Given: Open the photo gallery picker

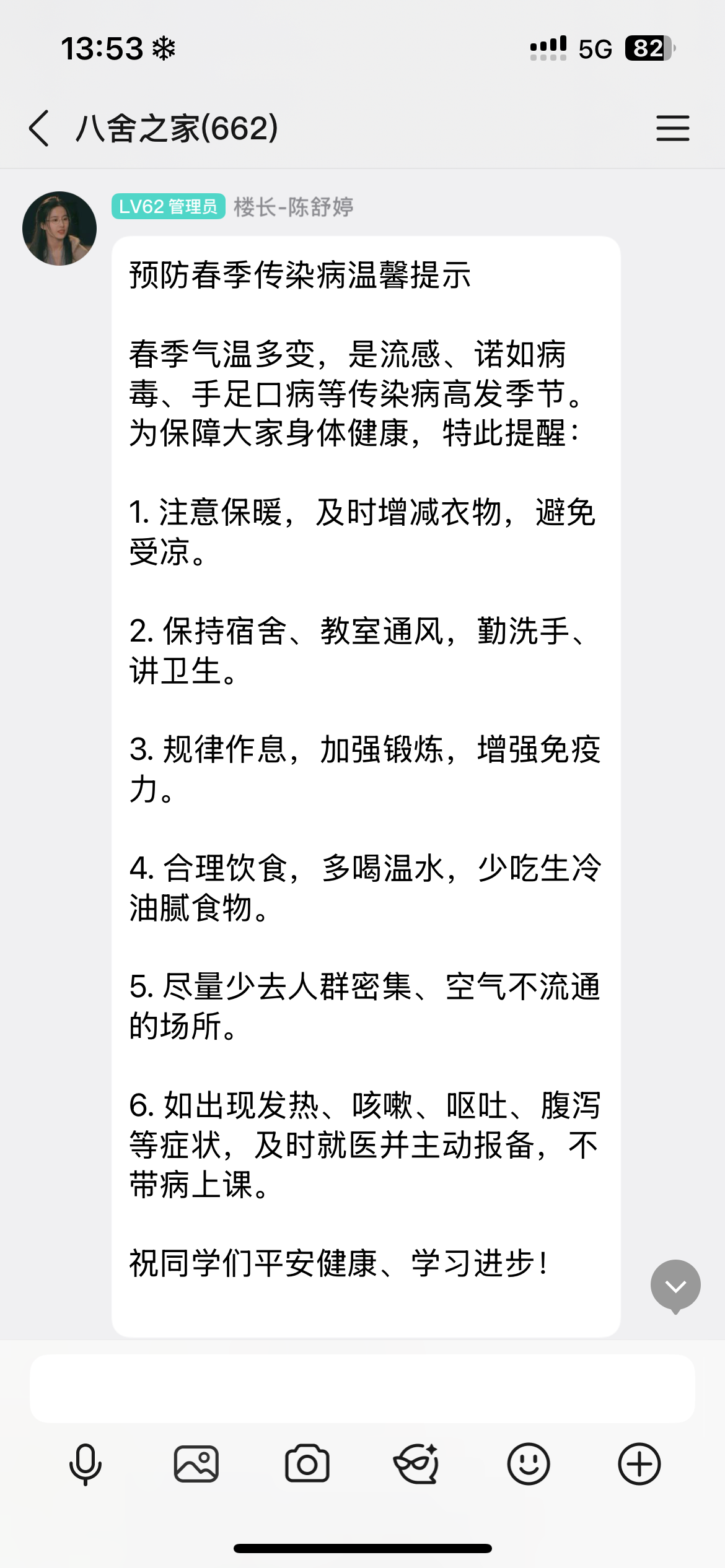Looking at the screenshot, I should click(196, 1465).
